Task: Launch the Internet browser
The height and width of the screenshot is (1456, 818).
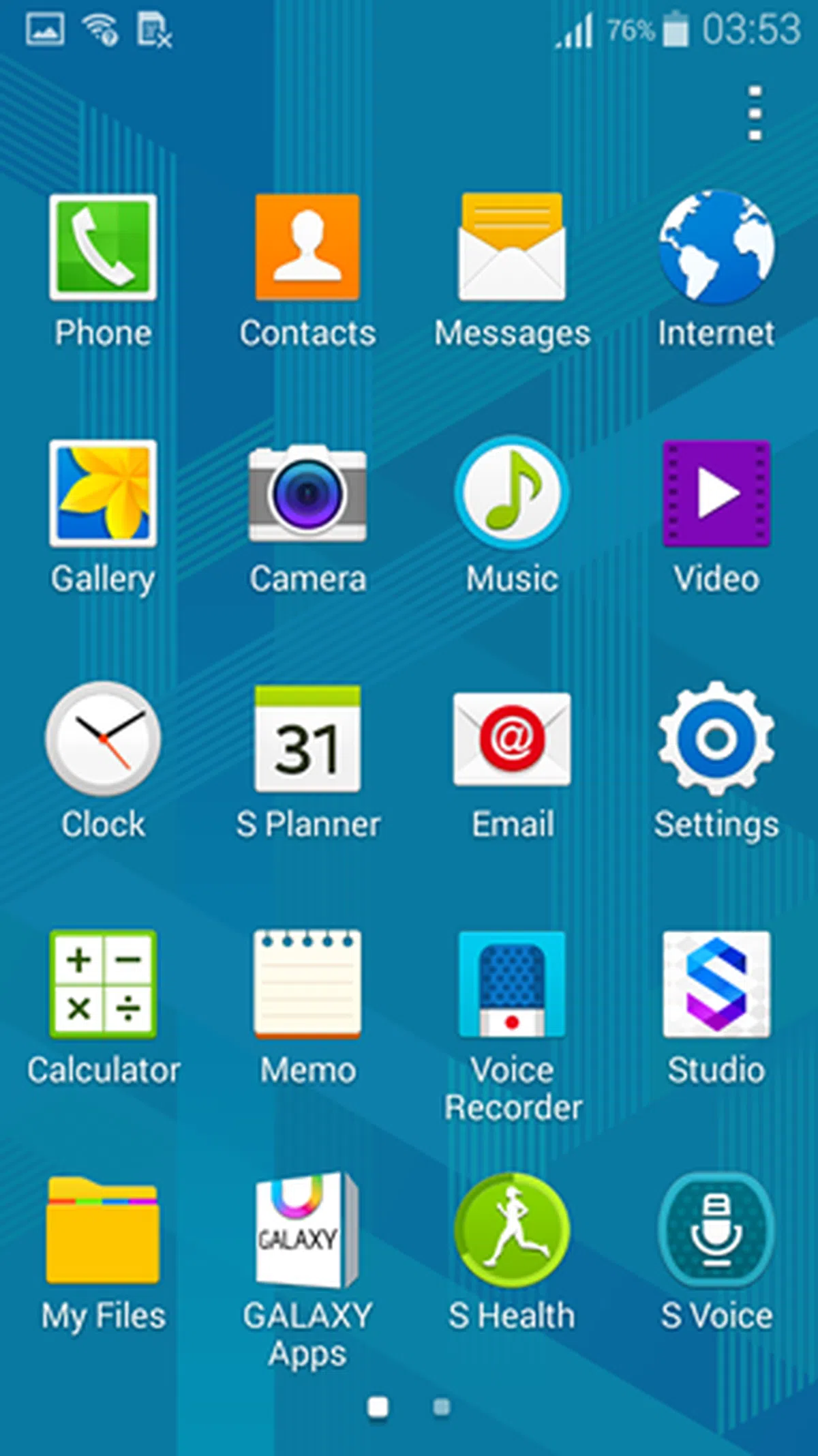Action: (716, 248)
